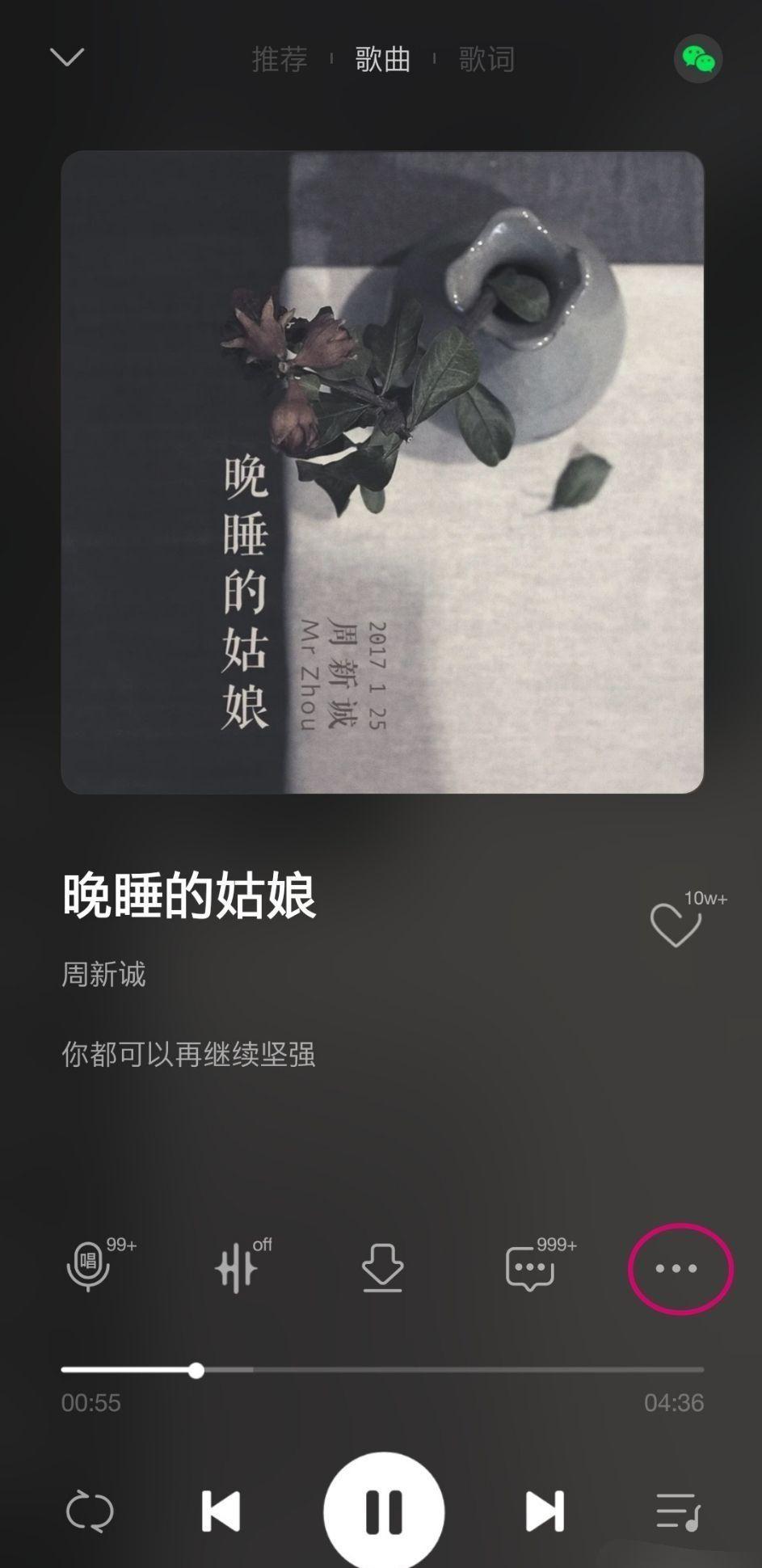
Task: Skip to the next track
Action: (x=545, y=1511)
